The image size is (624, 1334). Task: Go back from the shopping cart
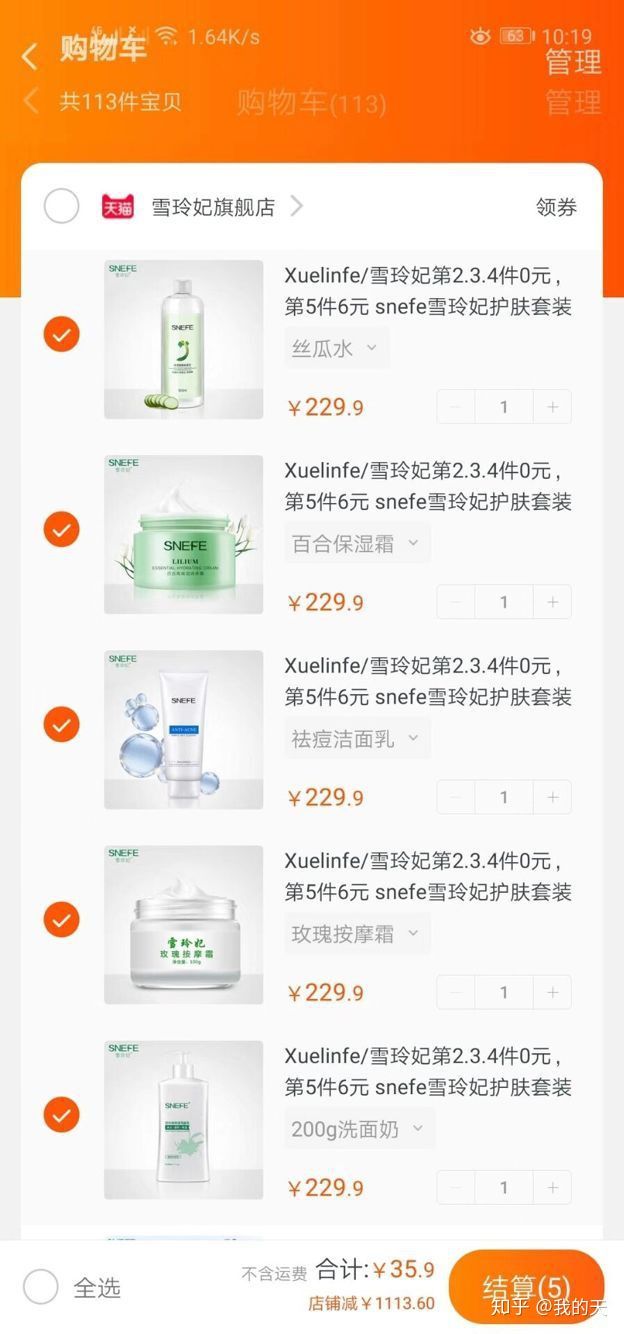30,56
